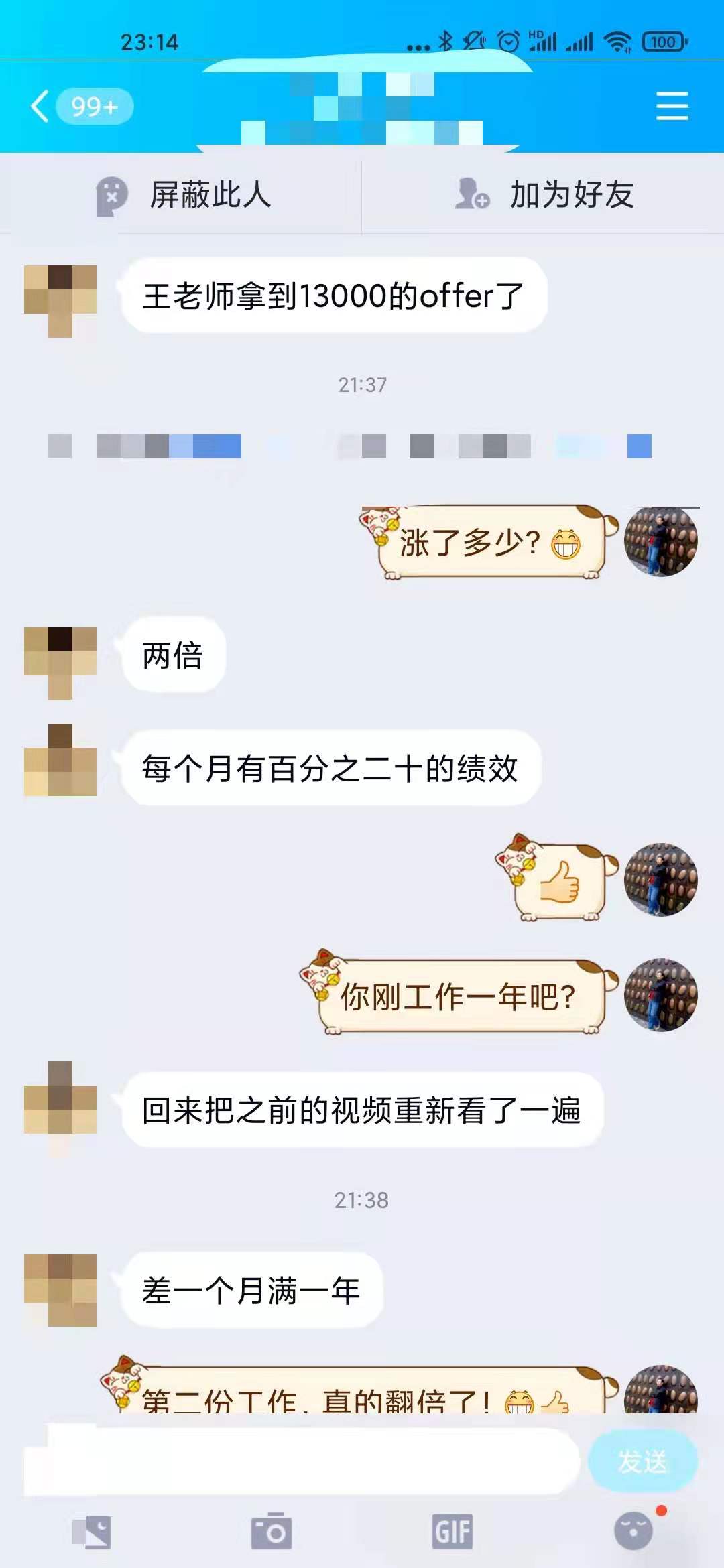Open the GIF picker
Viewport: 724px width, 1568px height.
(452, 1532)
